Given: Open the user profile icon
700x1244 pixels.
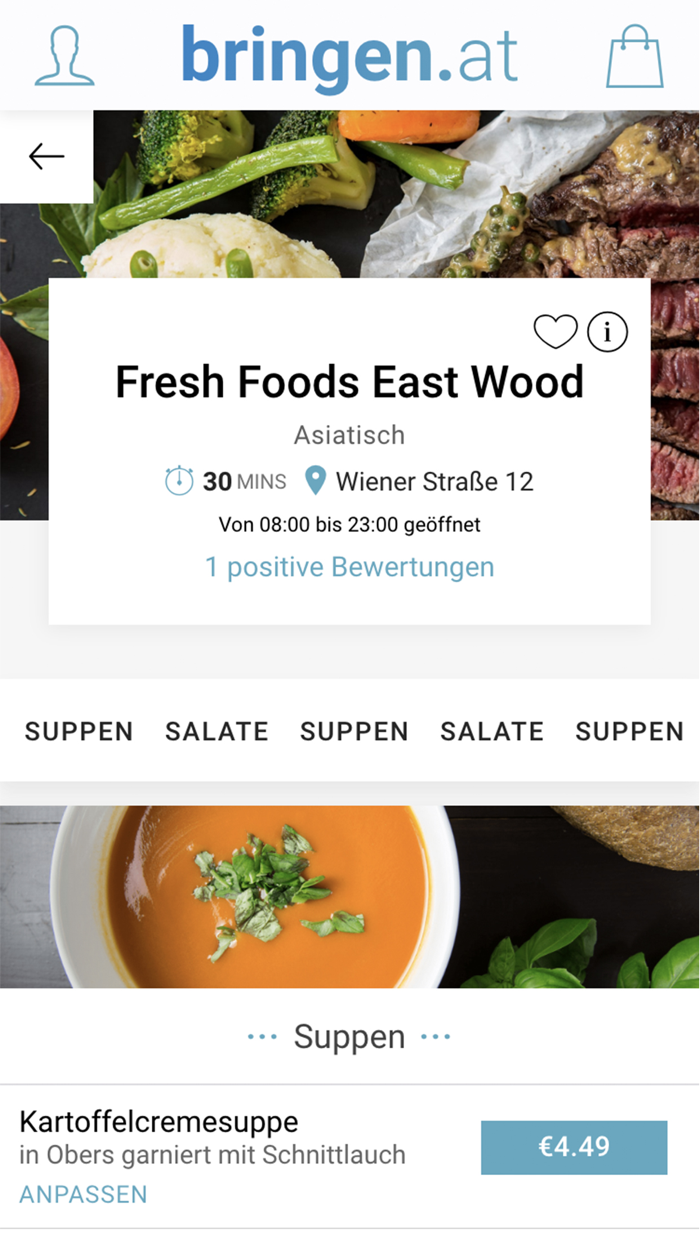Looking at the screenshot, I should [x=64, y=56].
